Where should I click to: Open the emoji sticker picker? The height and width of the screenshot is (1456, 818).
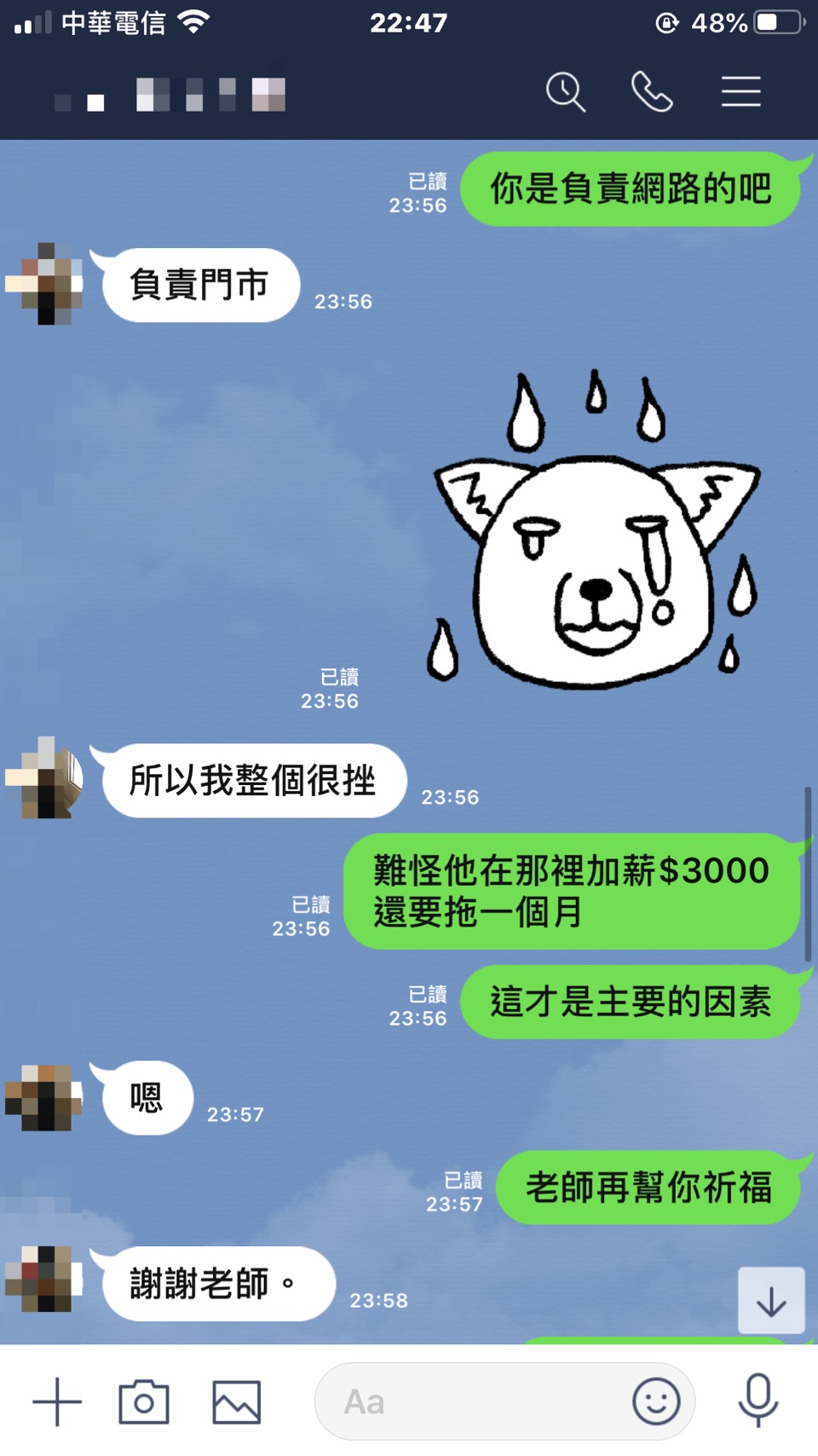click(656, 1402)
